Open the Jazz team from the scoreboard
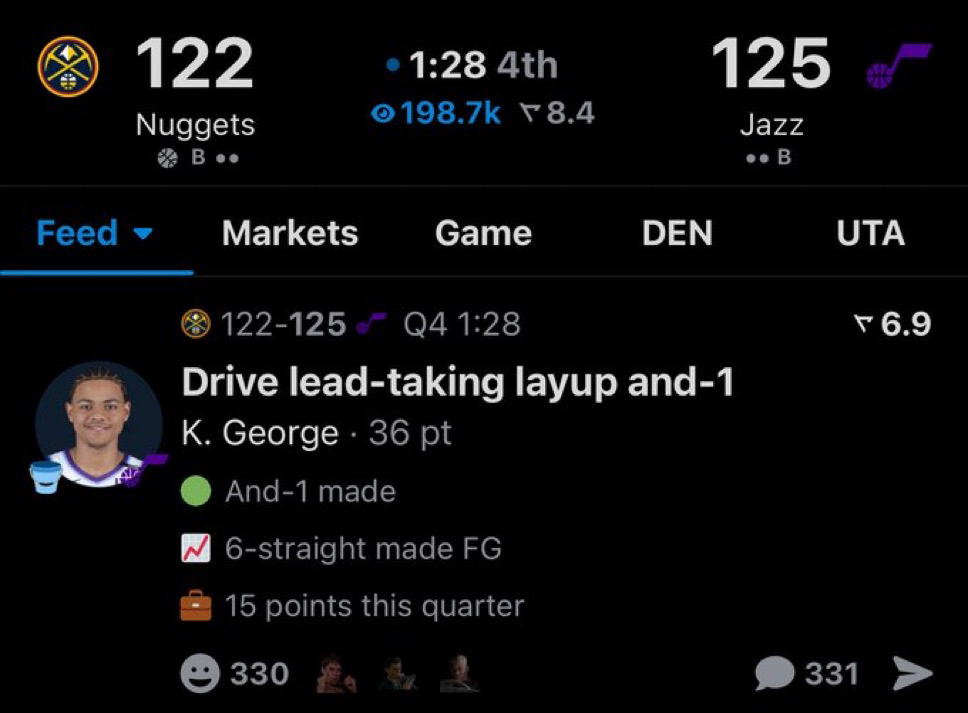The width and height of the screenshot is (968, 713). (896, 66)
